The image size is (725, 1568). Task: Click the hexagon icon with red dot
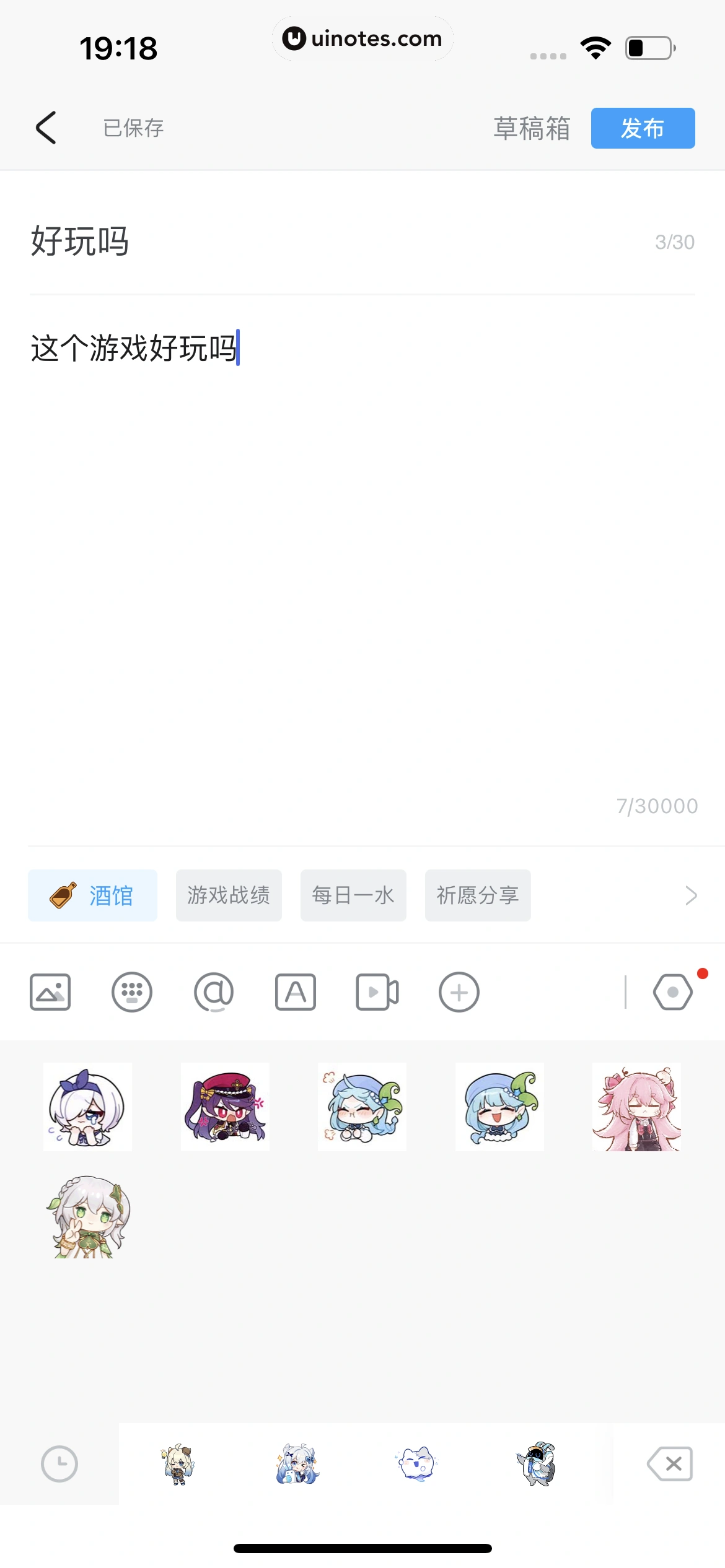(672, 991)
